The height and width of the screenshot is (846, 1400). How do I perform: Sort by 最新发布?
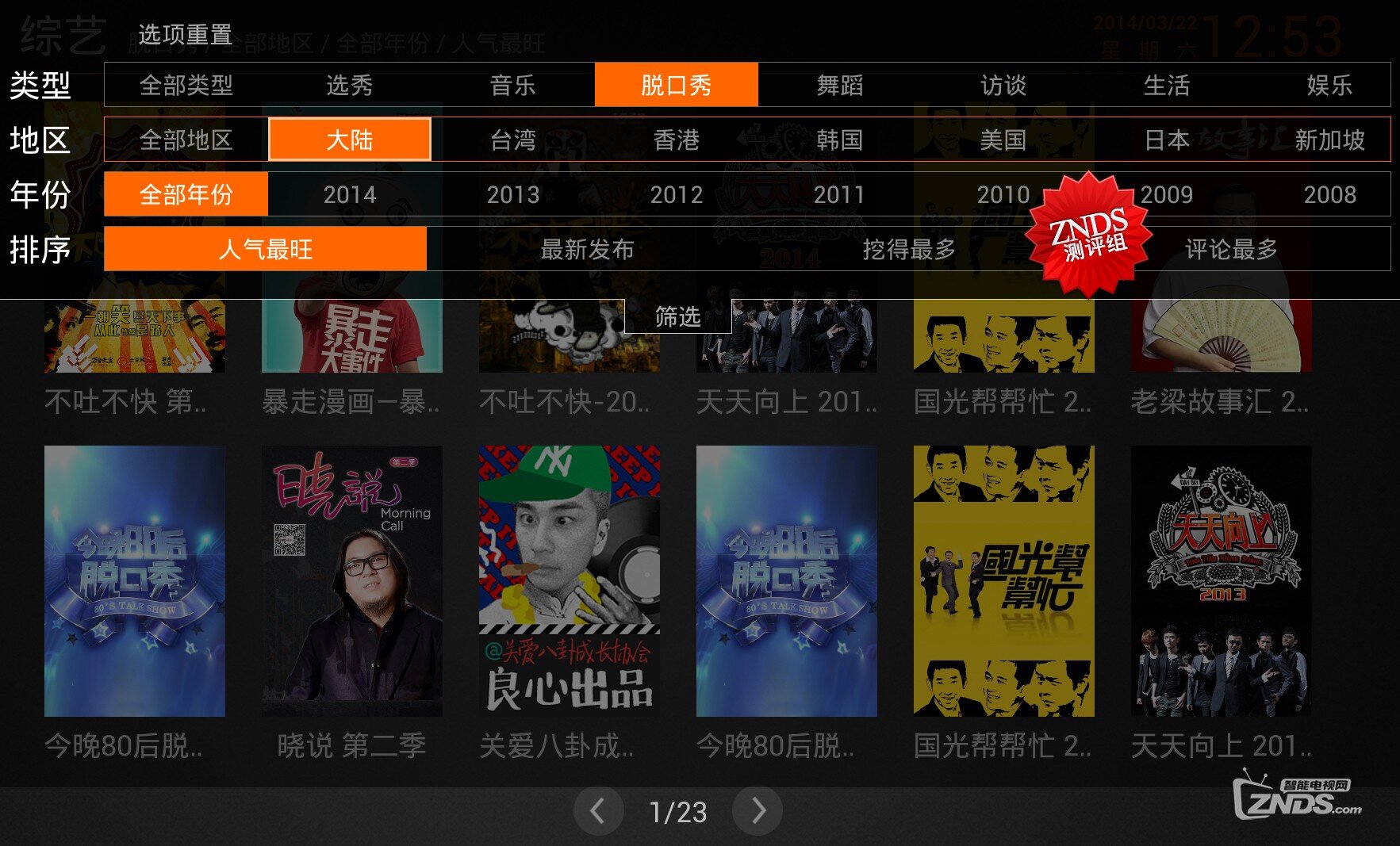click(587, 250)
